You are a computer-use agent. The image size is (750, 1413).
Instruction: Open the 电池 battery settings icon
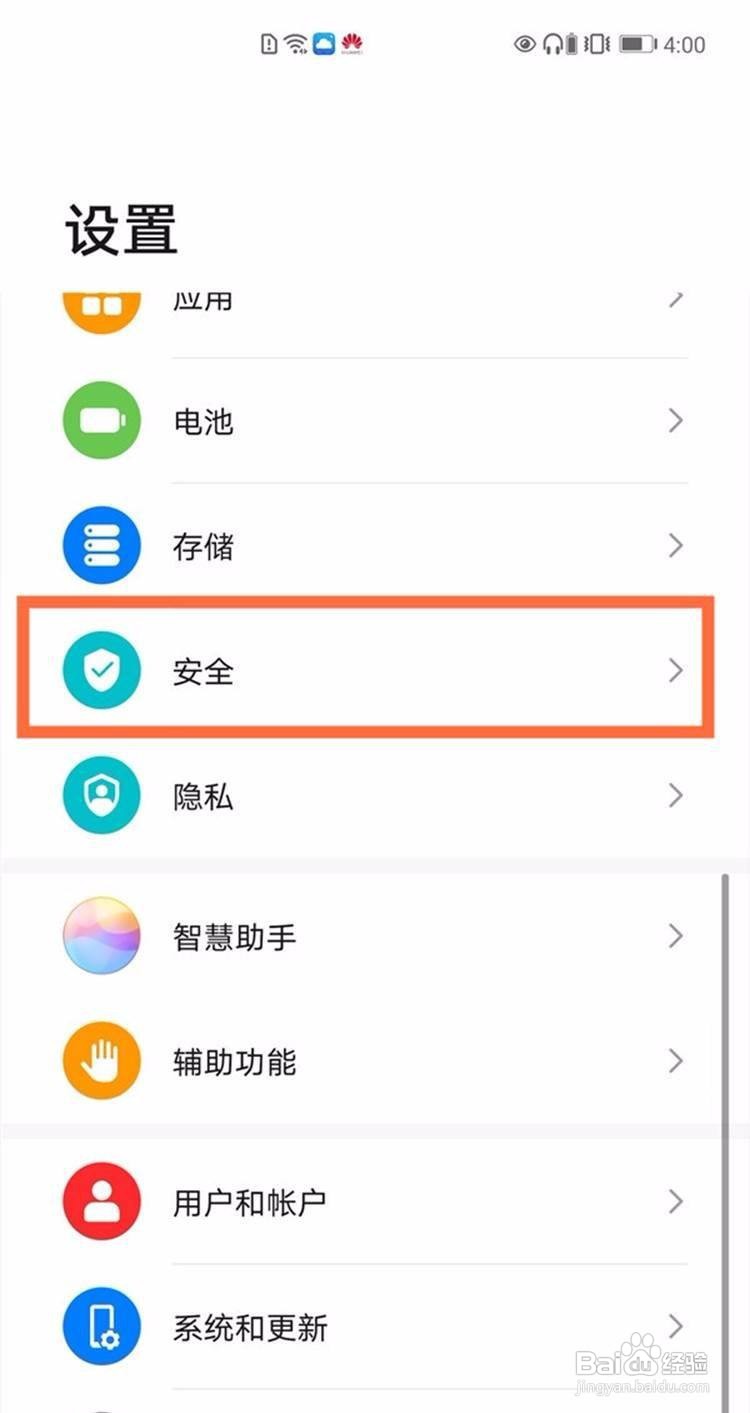pyautogui.click(x=101, y=421)
